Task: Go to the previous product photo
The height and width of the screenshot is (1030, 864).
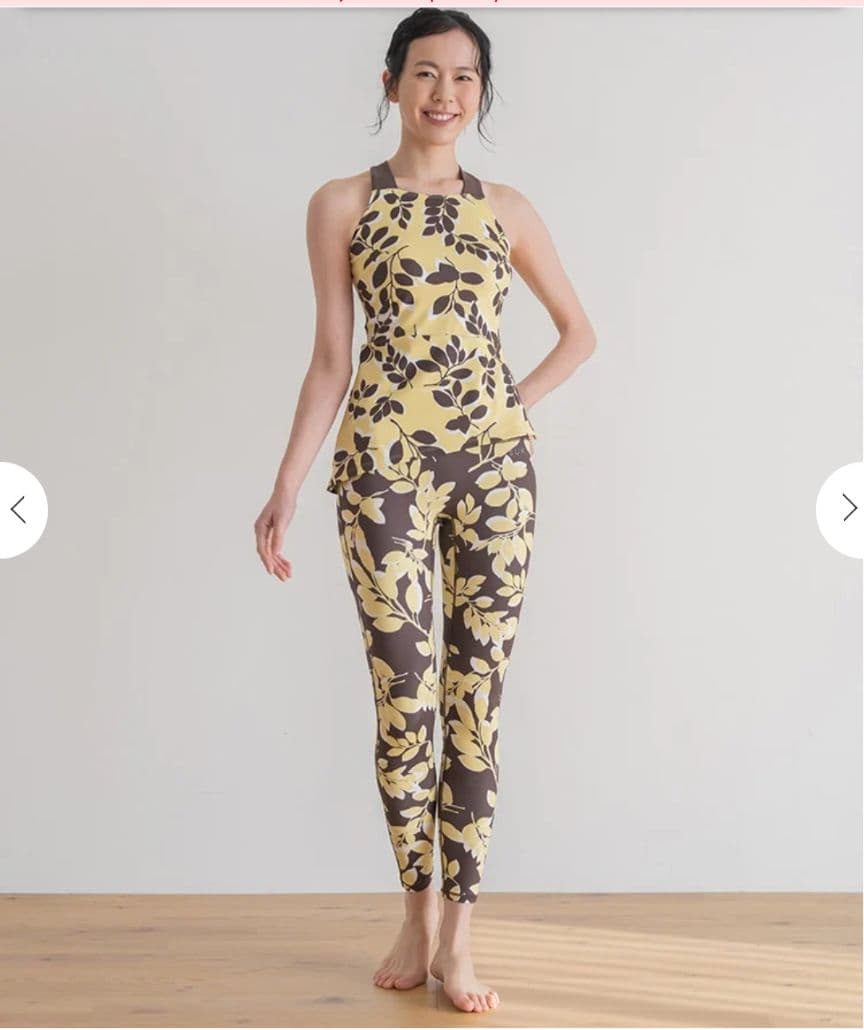Action: pos(19,509)
